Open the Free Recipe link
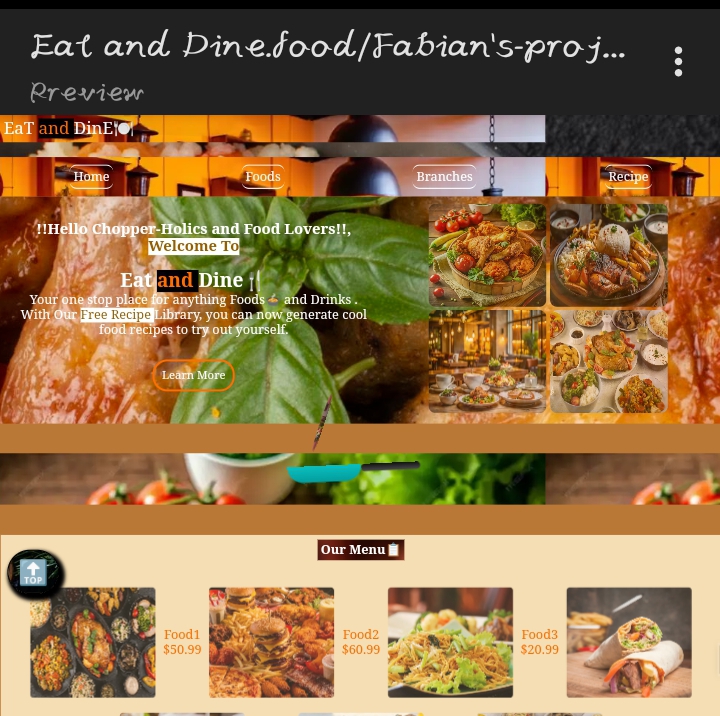Viewport: 720px width, 716px height. pyautogui.click(x=116, y=314)
